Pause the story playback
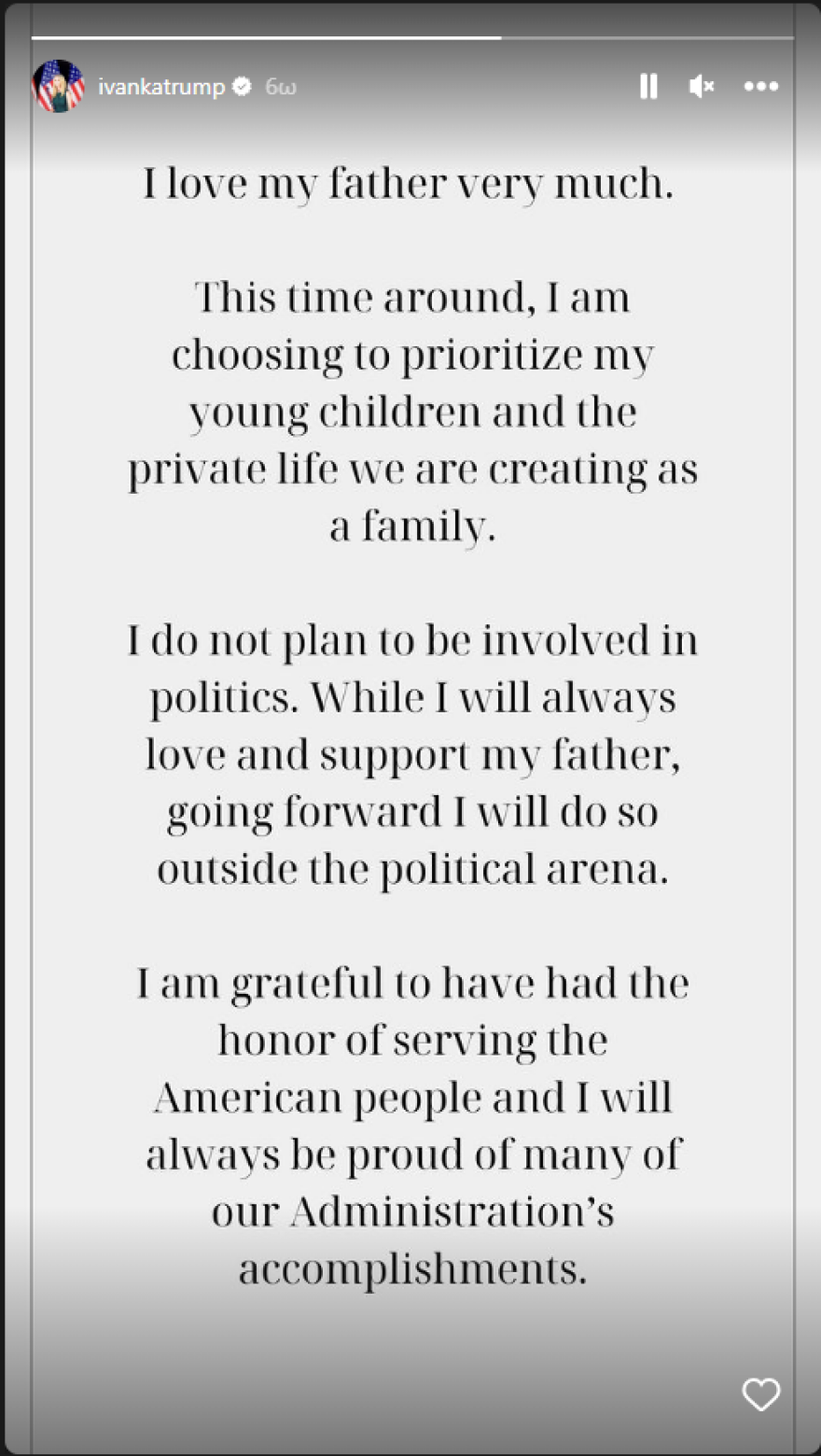The image size is (821, 1456). click(x=648, y=87)
